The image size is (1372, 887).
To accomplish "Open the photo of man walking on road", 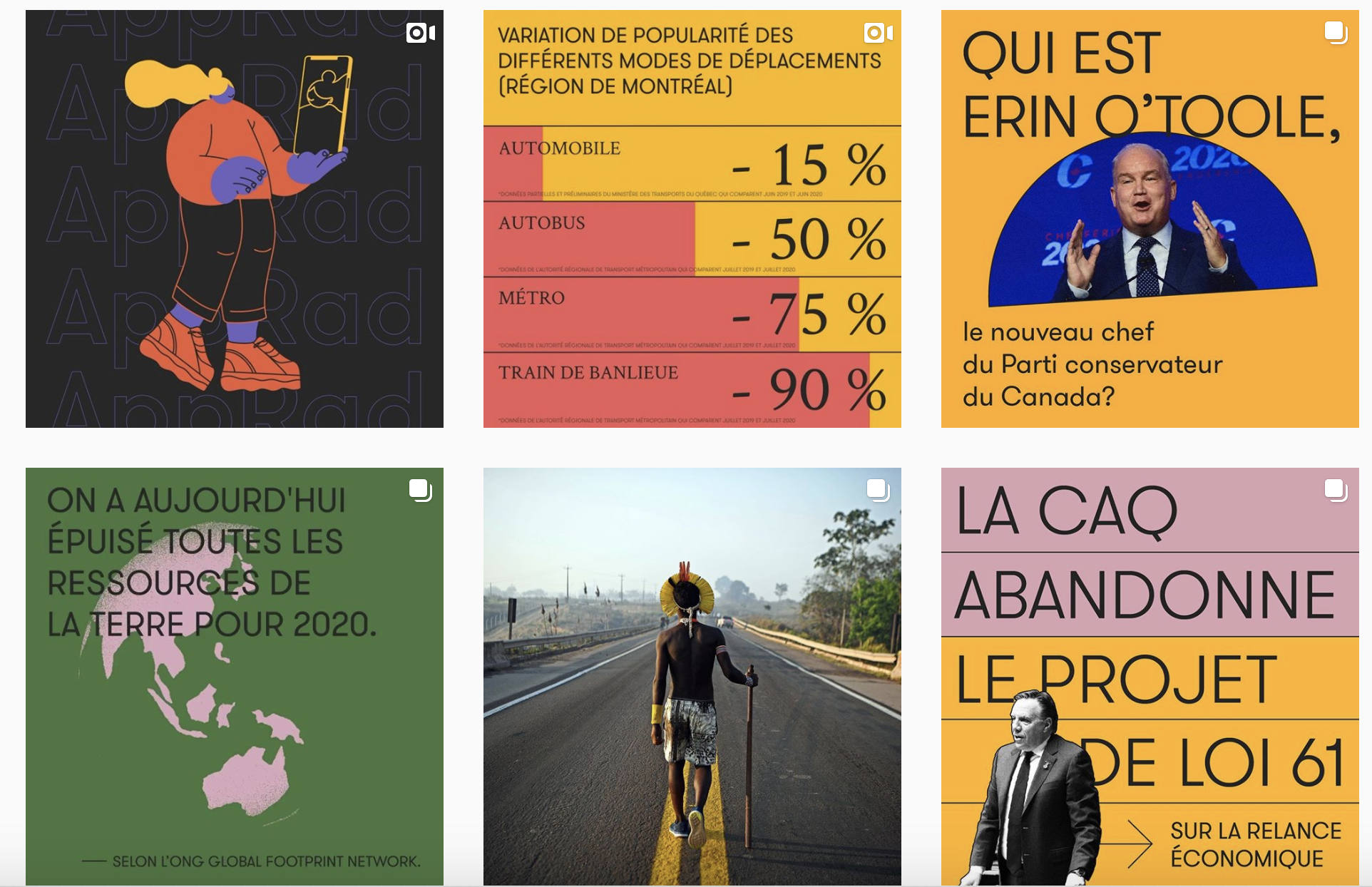I will coord(692,676).
